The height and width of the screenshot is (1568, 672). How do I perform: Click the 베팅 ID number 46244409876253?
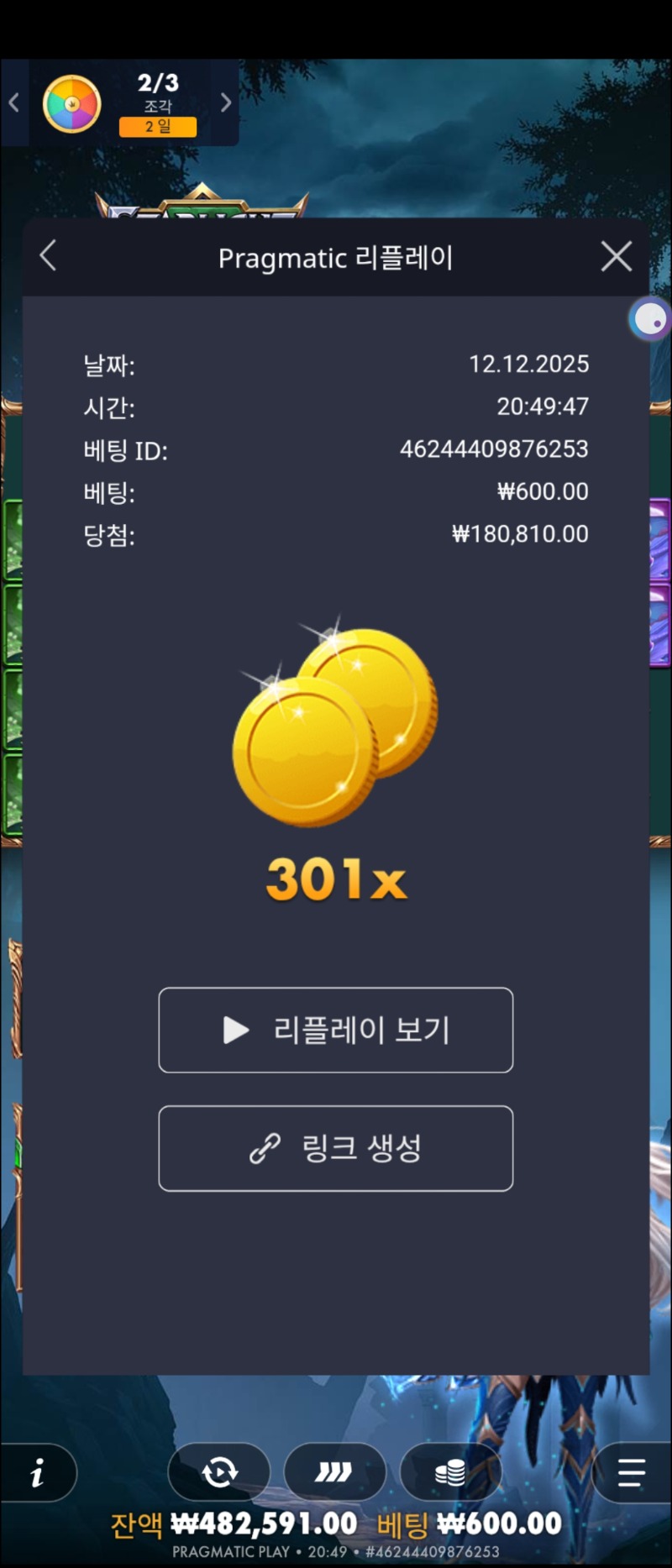coord(494,449)
